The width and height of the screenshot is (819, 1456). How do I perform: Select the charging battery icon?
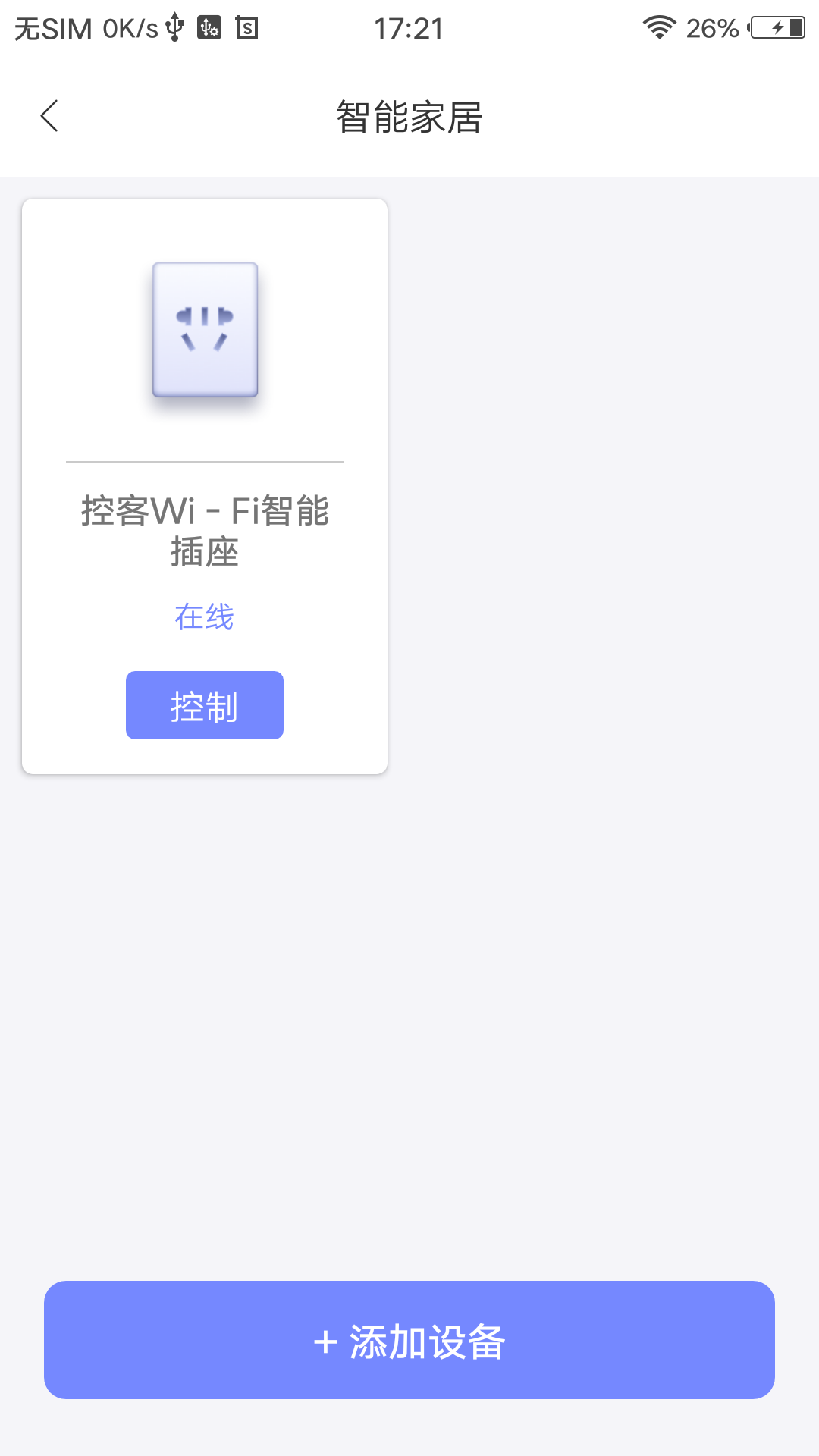(x=778, y=27)
